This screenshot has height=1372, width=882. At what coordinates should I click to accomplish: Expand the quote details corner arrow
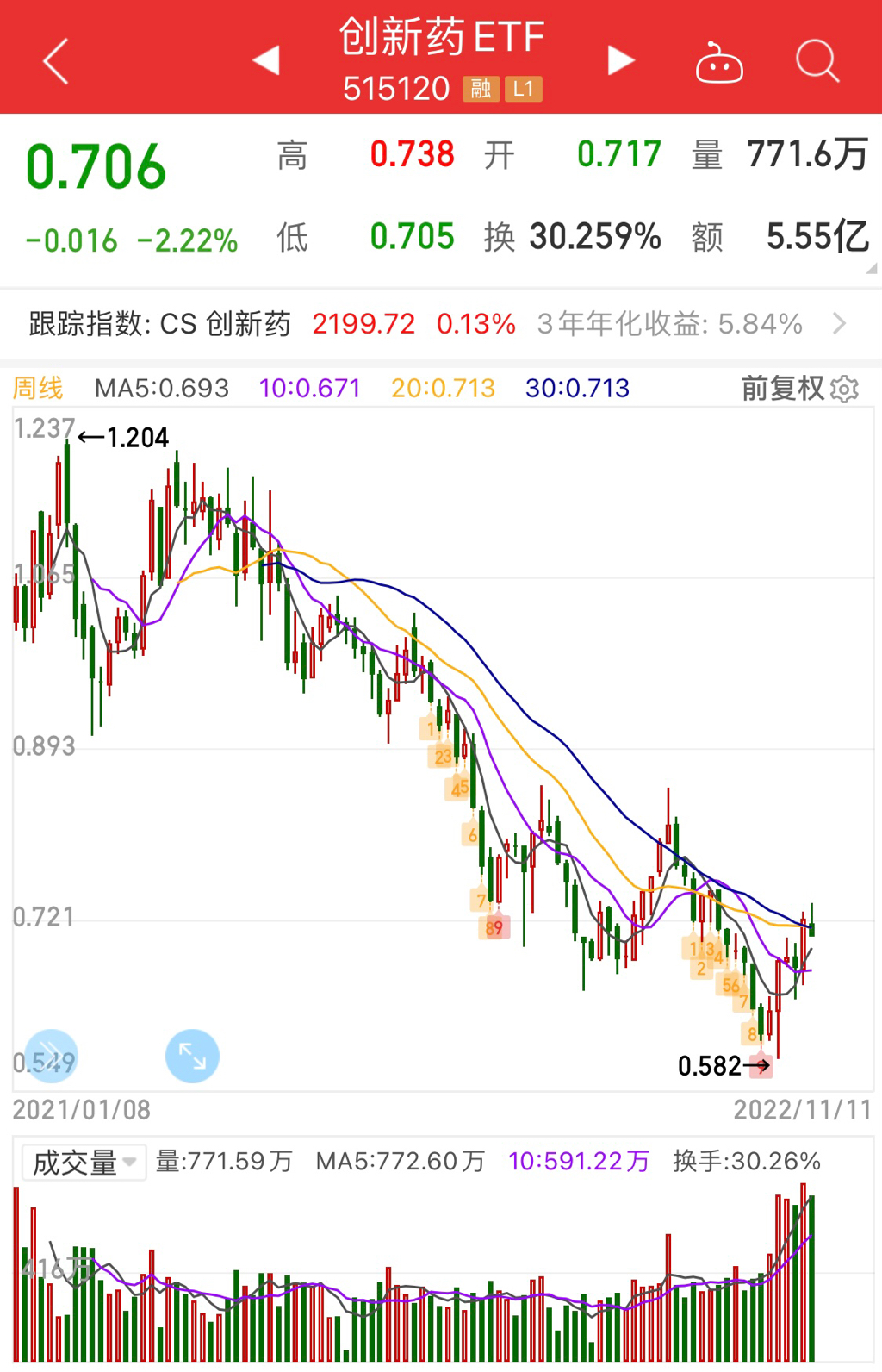[x=871, y=269]
